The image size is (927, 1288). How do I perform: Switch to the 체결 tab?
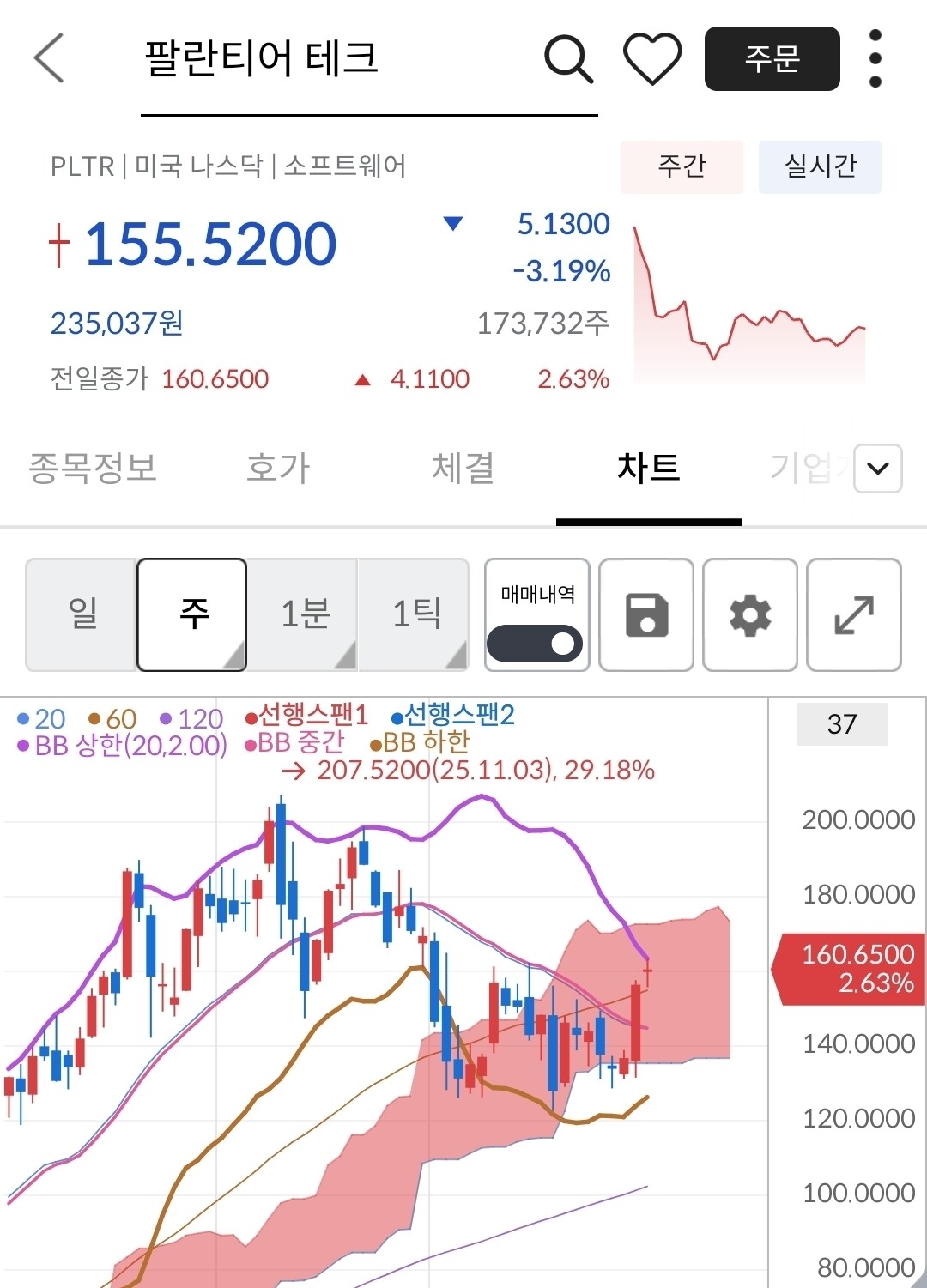pos(463,469)
